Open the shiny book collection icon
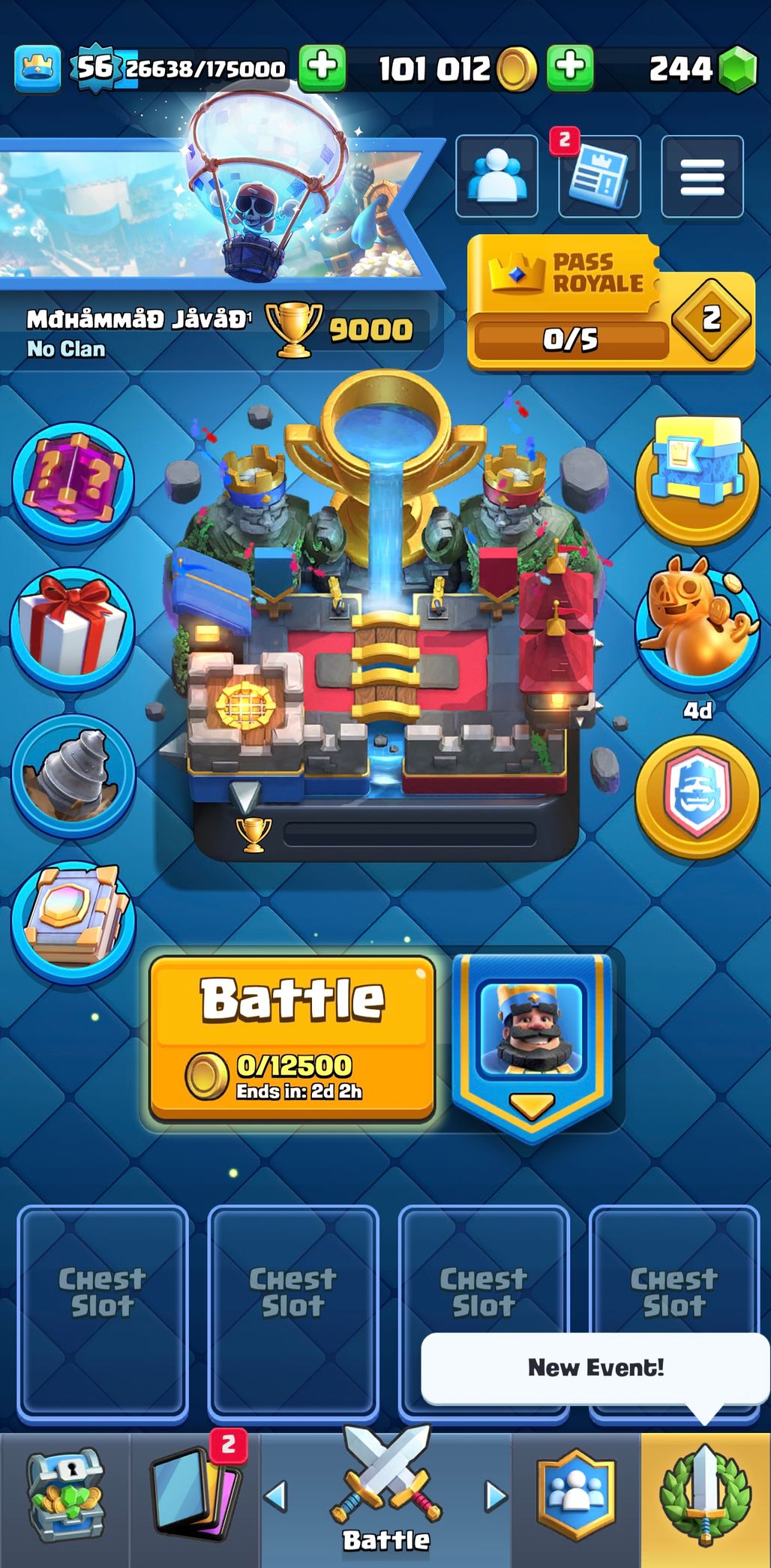Viewport: 771px width, 1568px height. point(73,920)
